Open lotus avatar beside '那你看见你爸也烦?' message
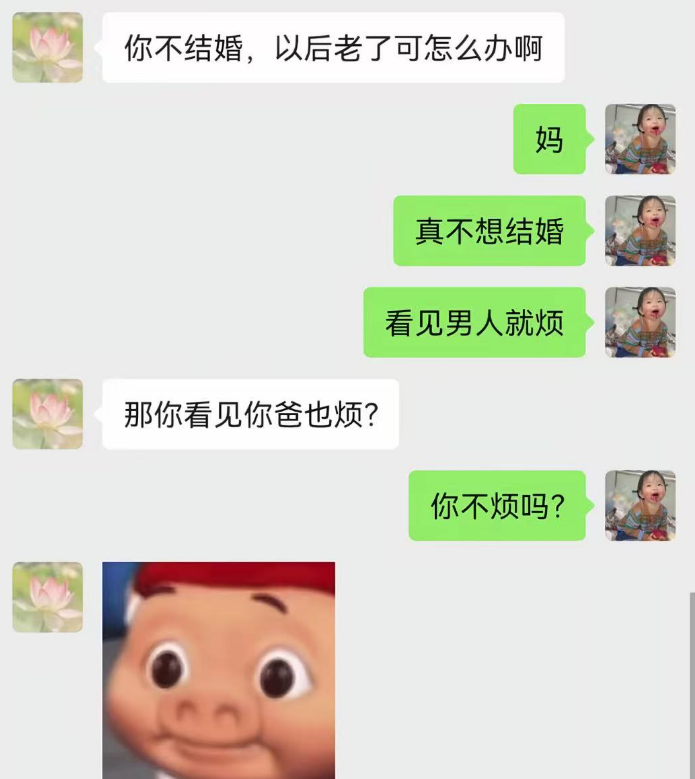The image size is (695, 779). tap(47, 414)
